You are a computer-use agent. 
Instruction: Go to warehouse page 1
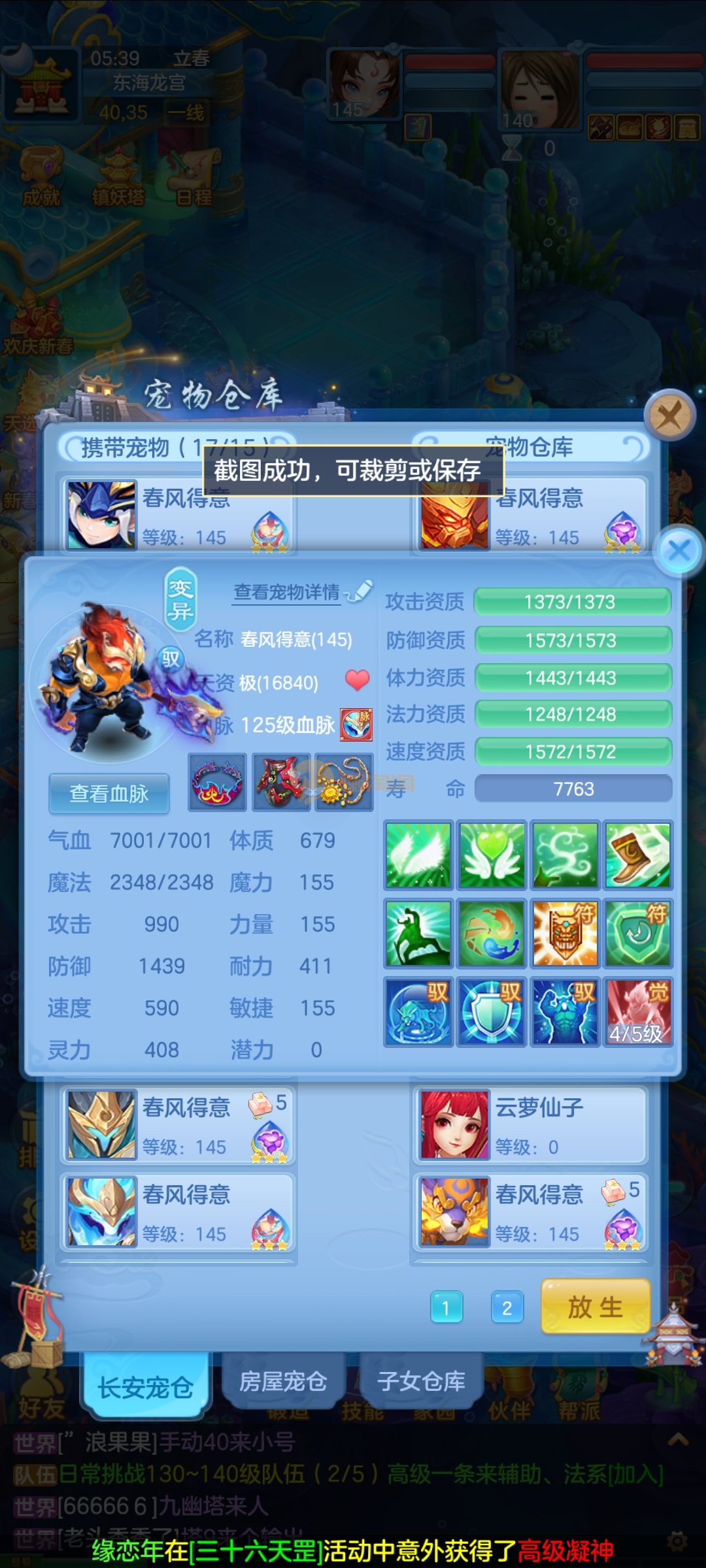point(446,1307)
